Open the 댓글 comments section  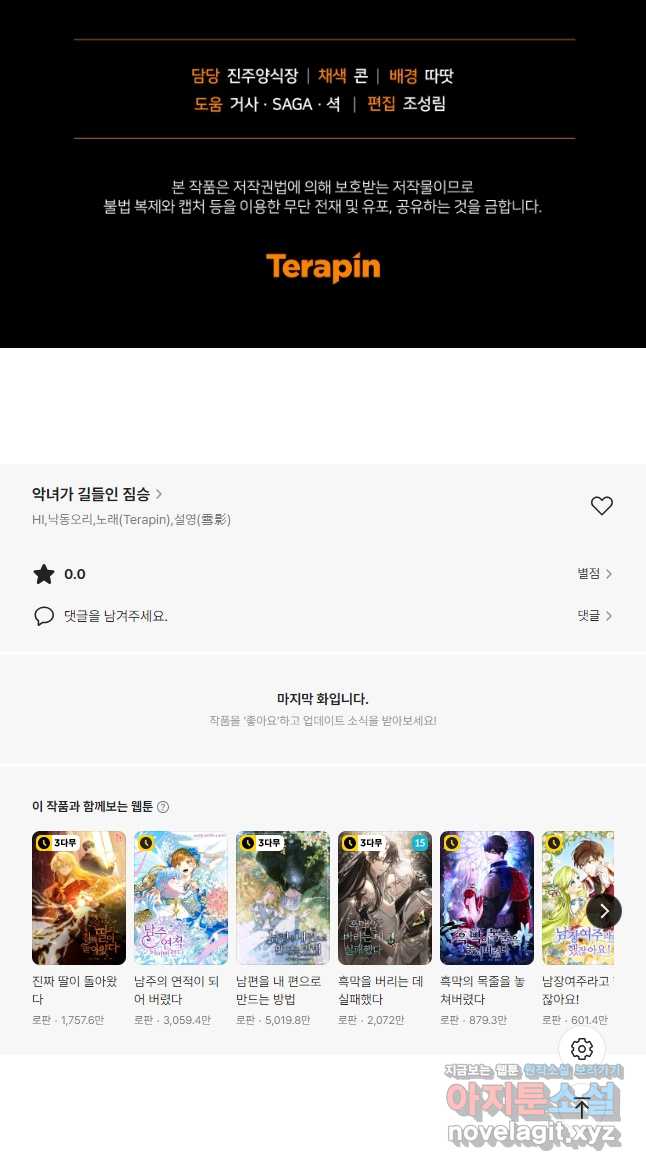click(x=594, y=616)
